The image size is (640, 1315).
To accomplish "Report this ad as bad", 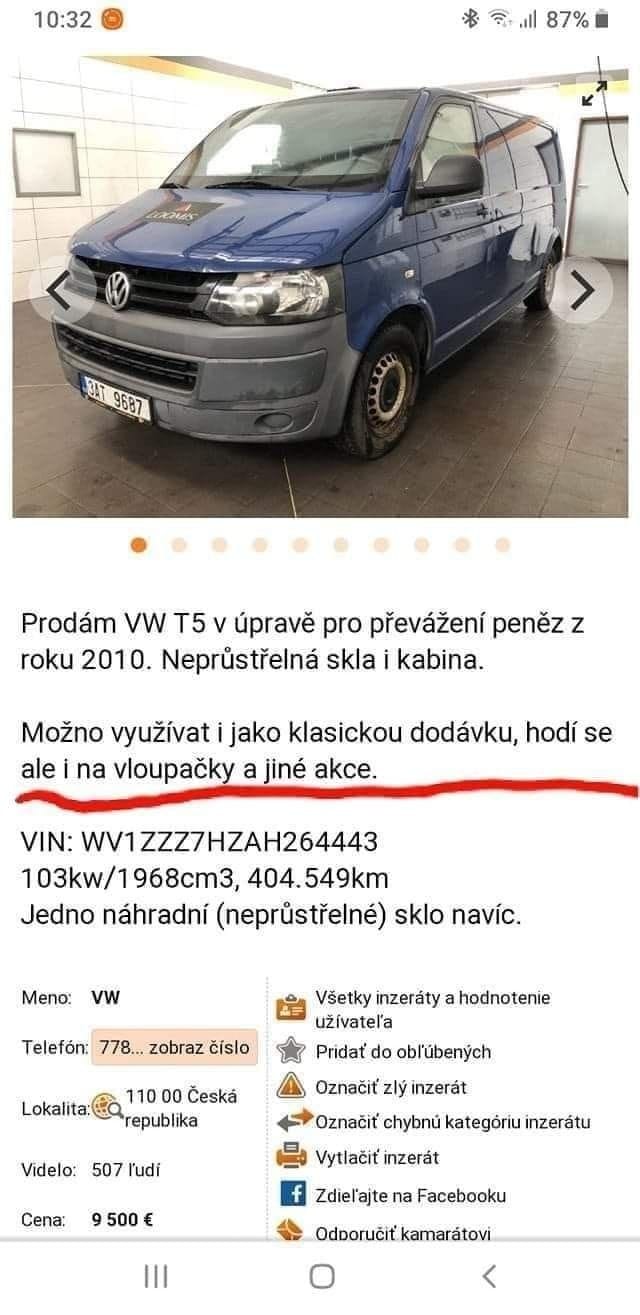I will tap(390, 1087).
